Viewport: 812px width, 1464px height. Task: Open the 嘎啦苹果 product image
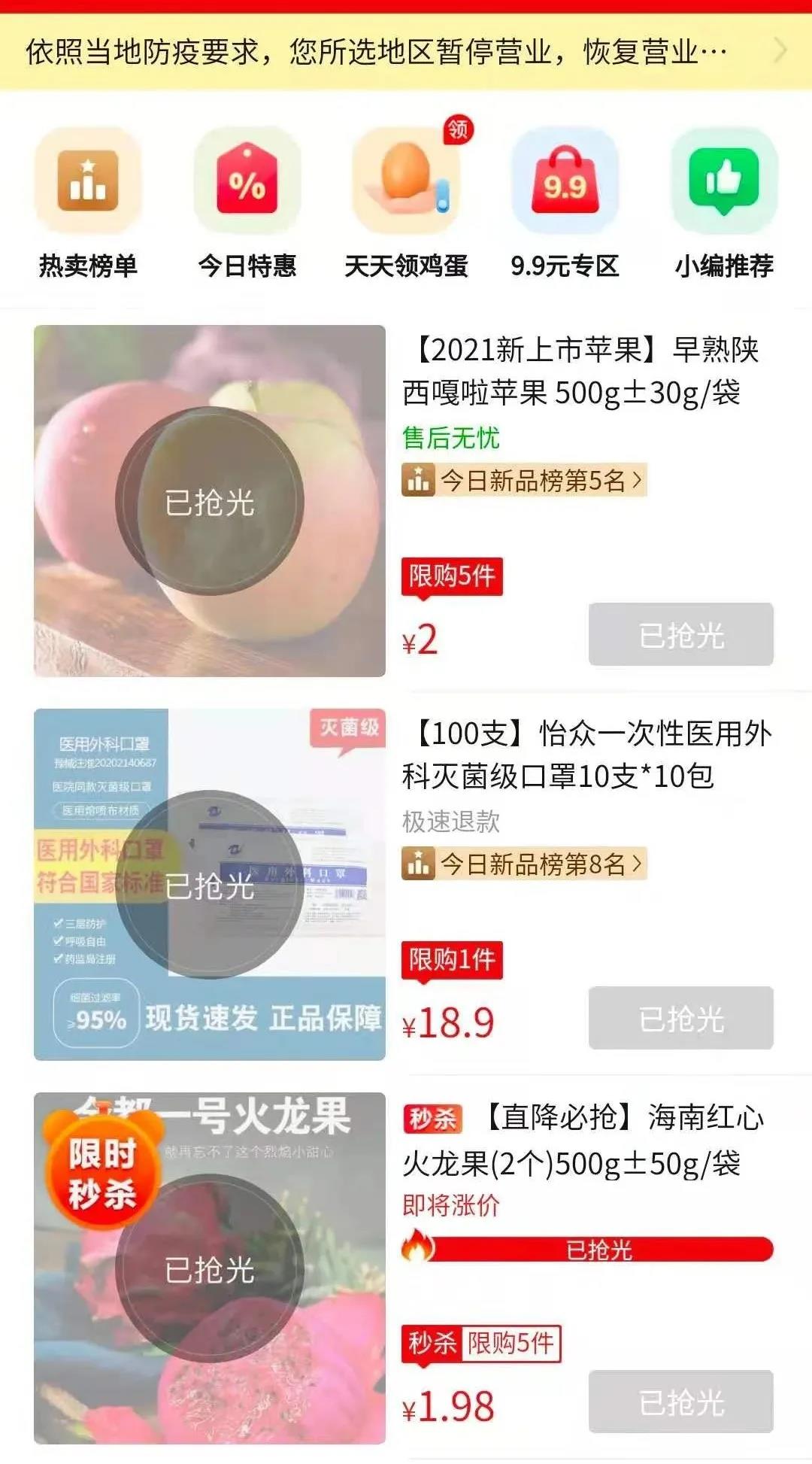[x=210, y=501]
